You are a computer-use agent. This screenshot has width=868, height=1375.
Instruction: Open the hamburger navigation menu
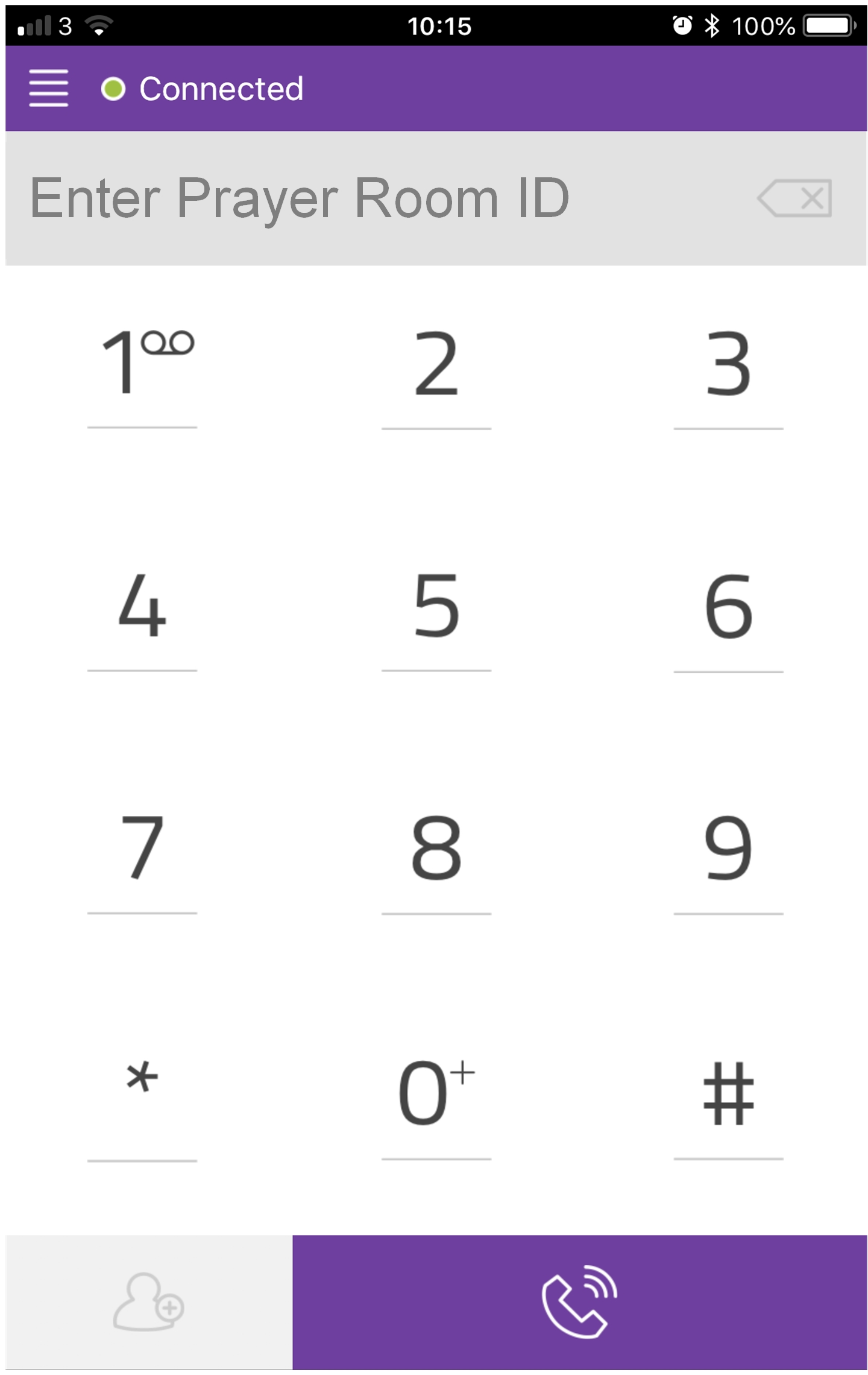(x=48, y=88)
